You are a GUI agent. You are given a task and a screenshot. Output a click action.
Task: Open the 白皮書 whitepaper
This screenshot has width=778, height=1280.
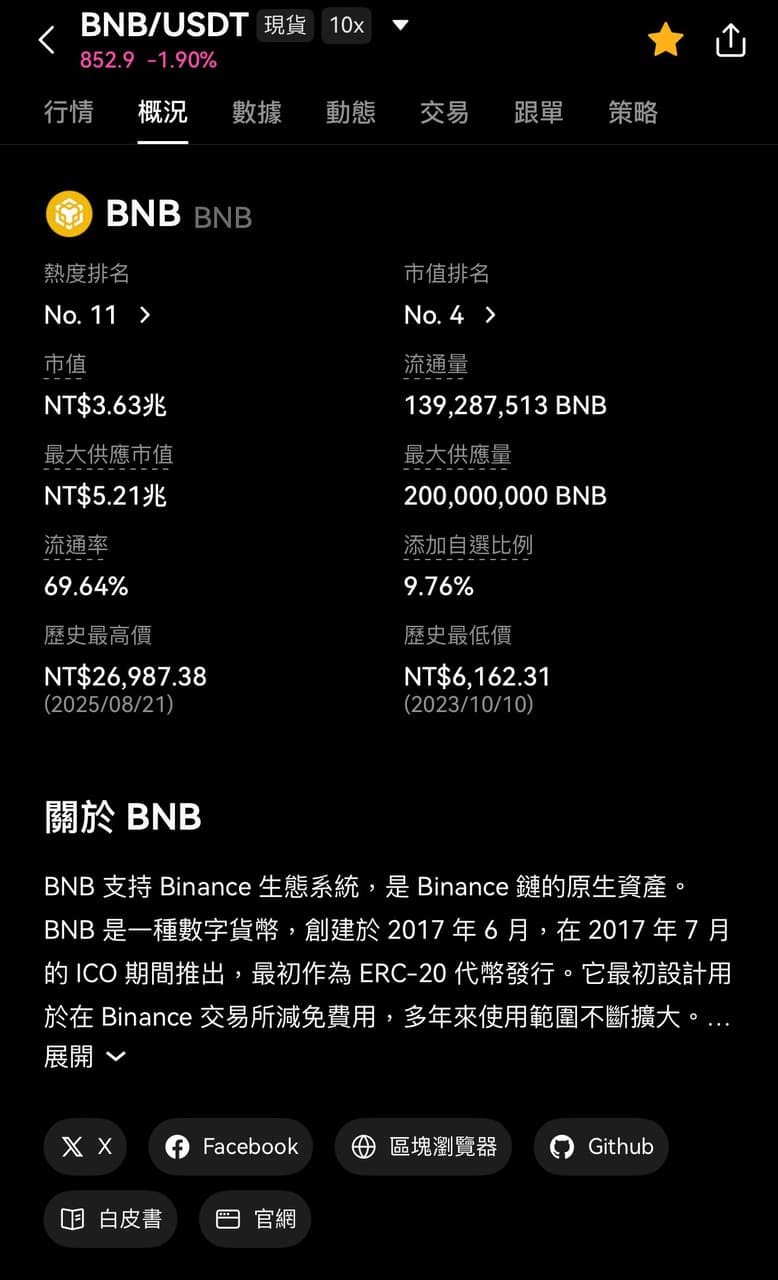(x=110, y=1219)
